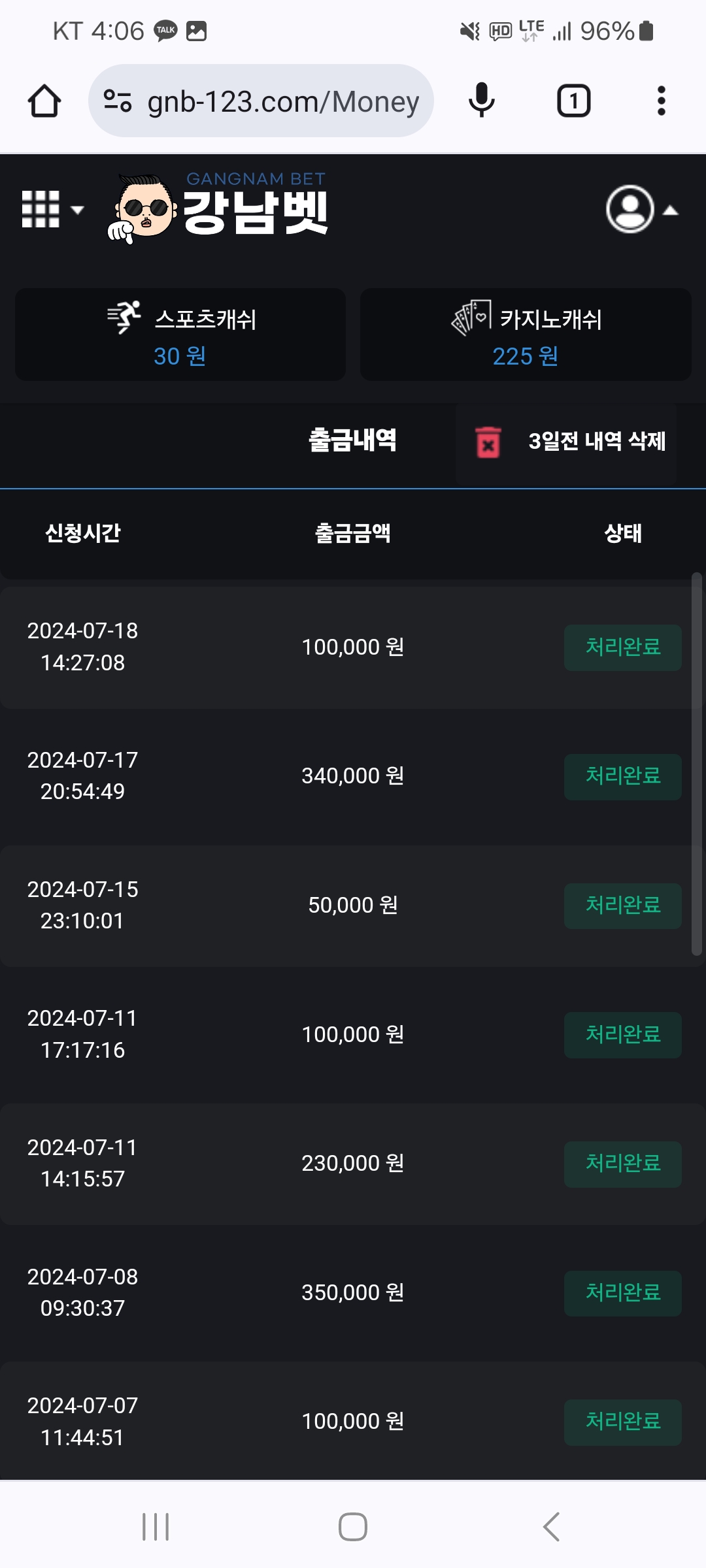Select the 스포츠캐쉬 balance card

[180, 335]
